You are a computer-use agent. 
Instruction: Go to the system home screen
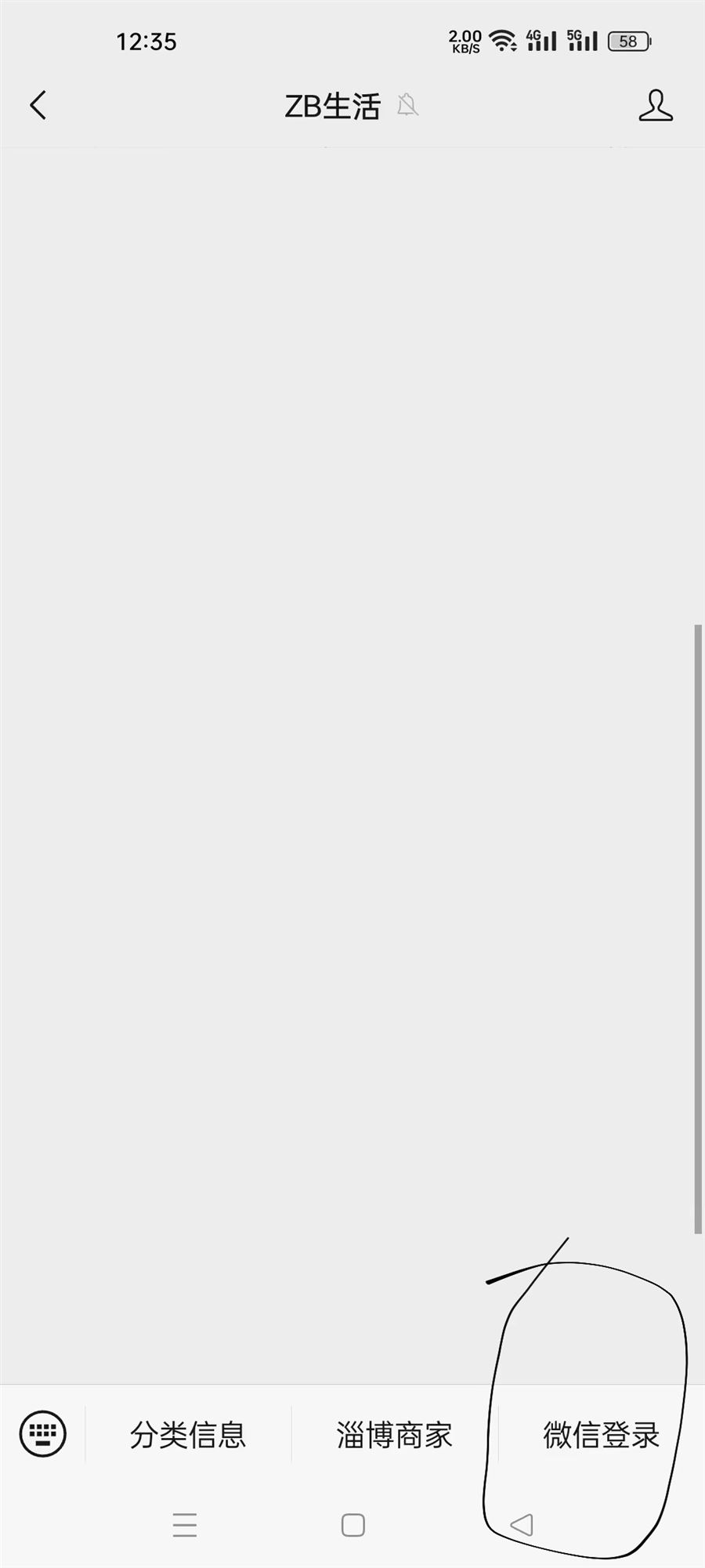click(353, 1525)
